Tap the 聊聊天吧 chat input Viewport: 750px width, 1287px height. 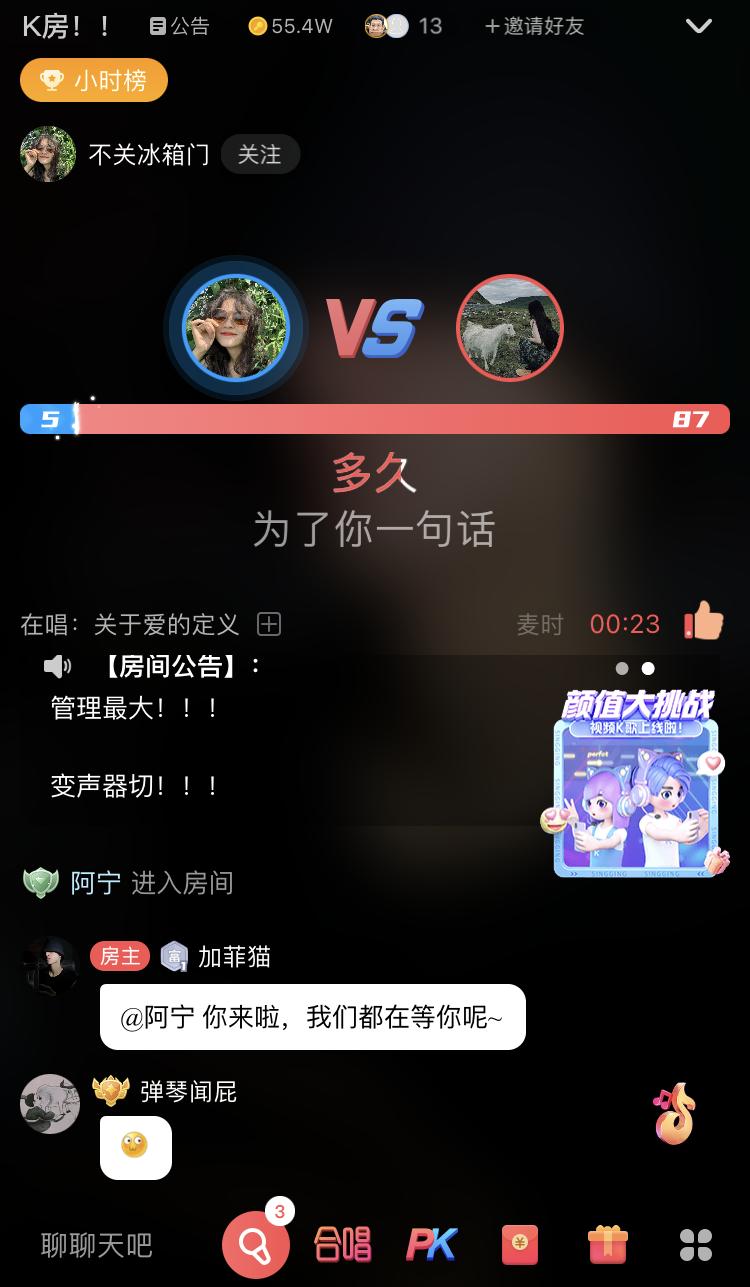click(x=97, y=1245)
